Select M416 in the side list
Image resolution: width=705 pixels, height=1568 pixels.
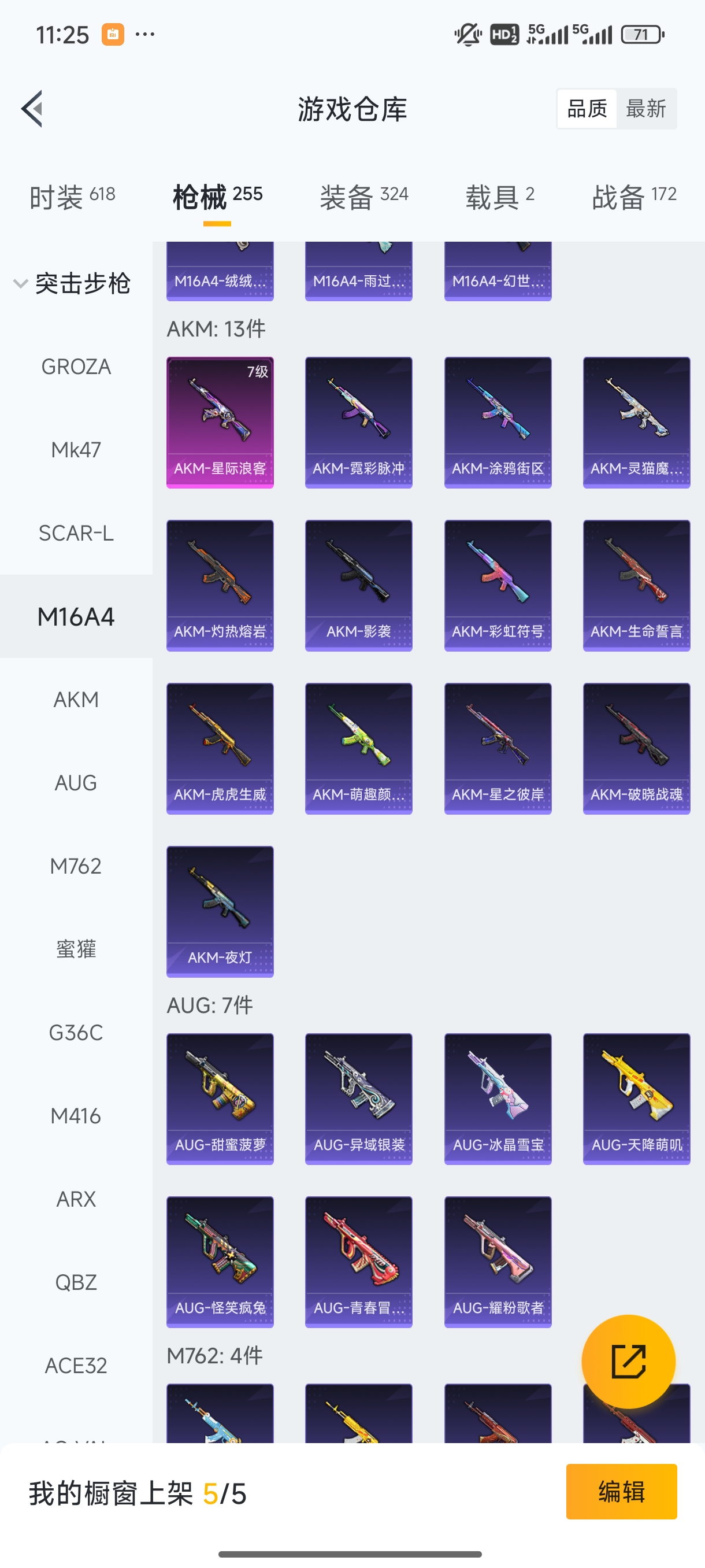coord(76,1116)
